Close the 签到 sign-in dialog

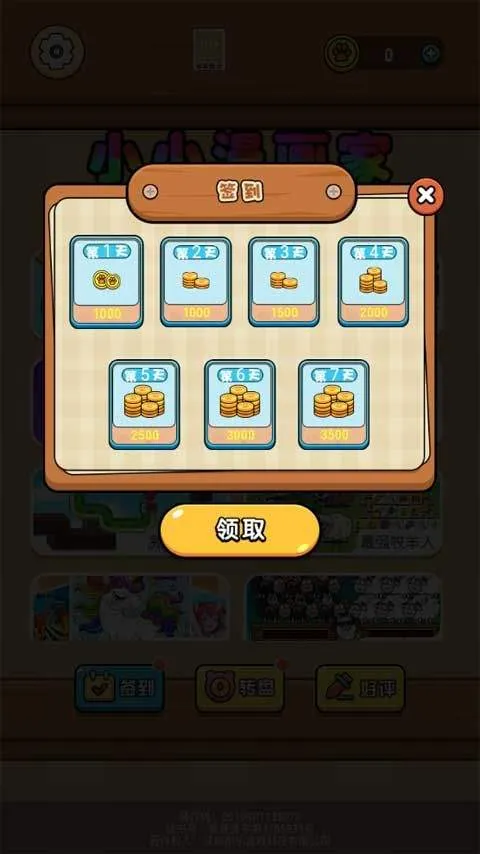[x=426, y=196]
